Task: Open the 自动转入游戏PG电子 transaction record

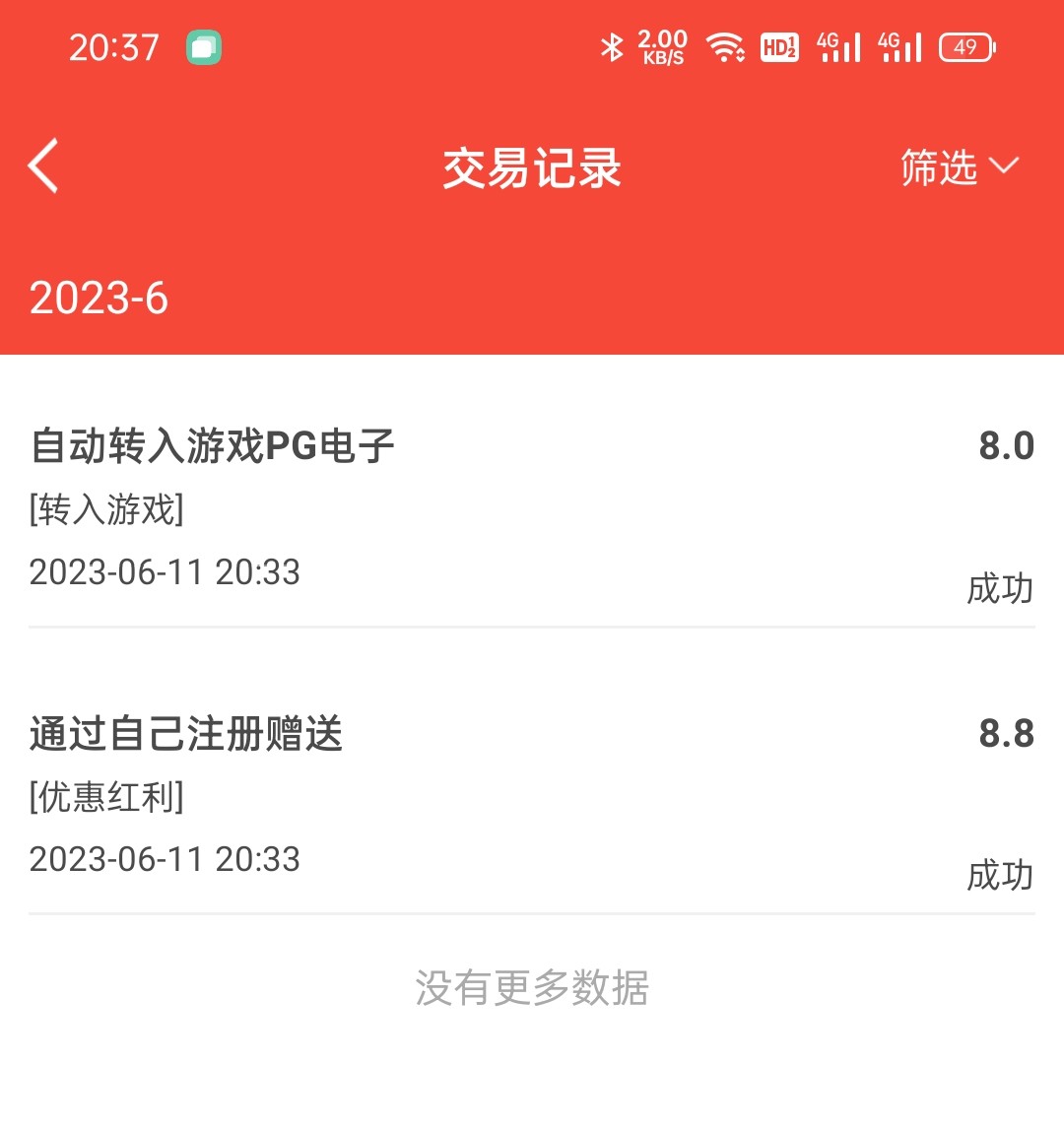Action: pos(532,509)
